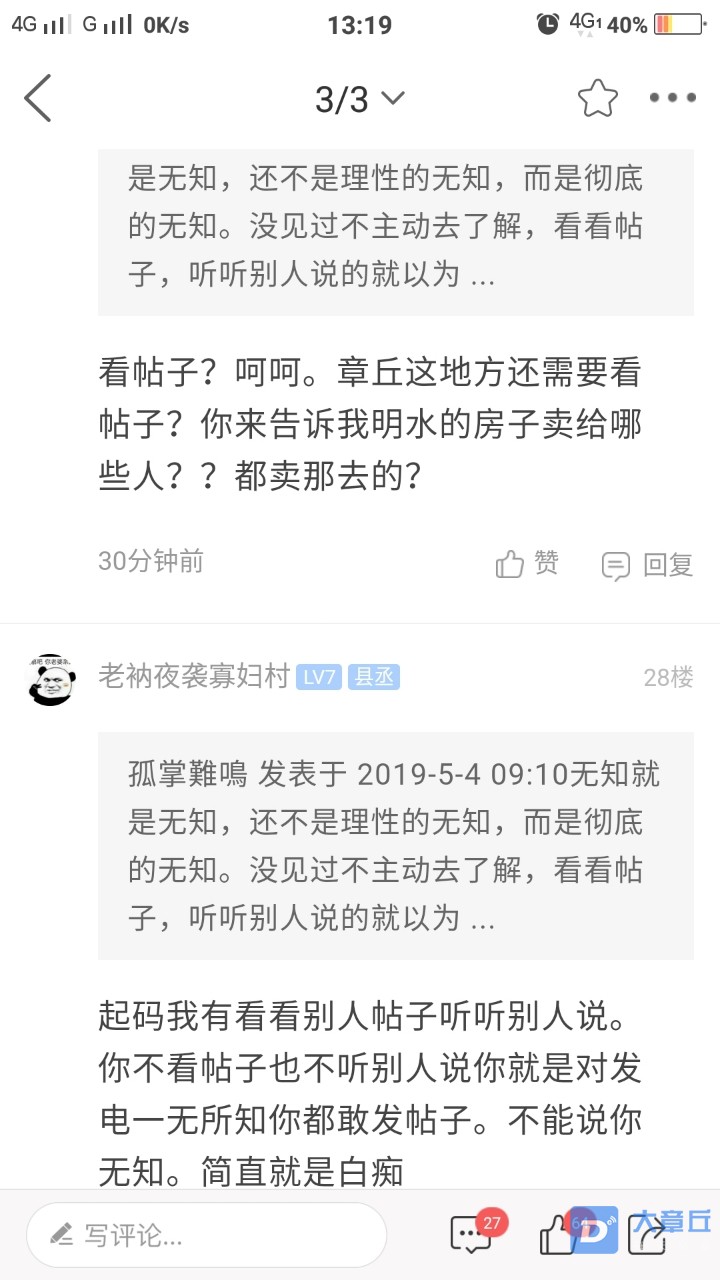View comments via the bubble icon with 27

472,1235
